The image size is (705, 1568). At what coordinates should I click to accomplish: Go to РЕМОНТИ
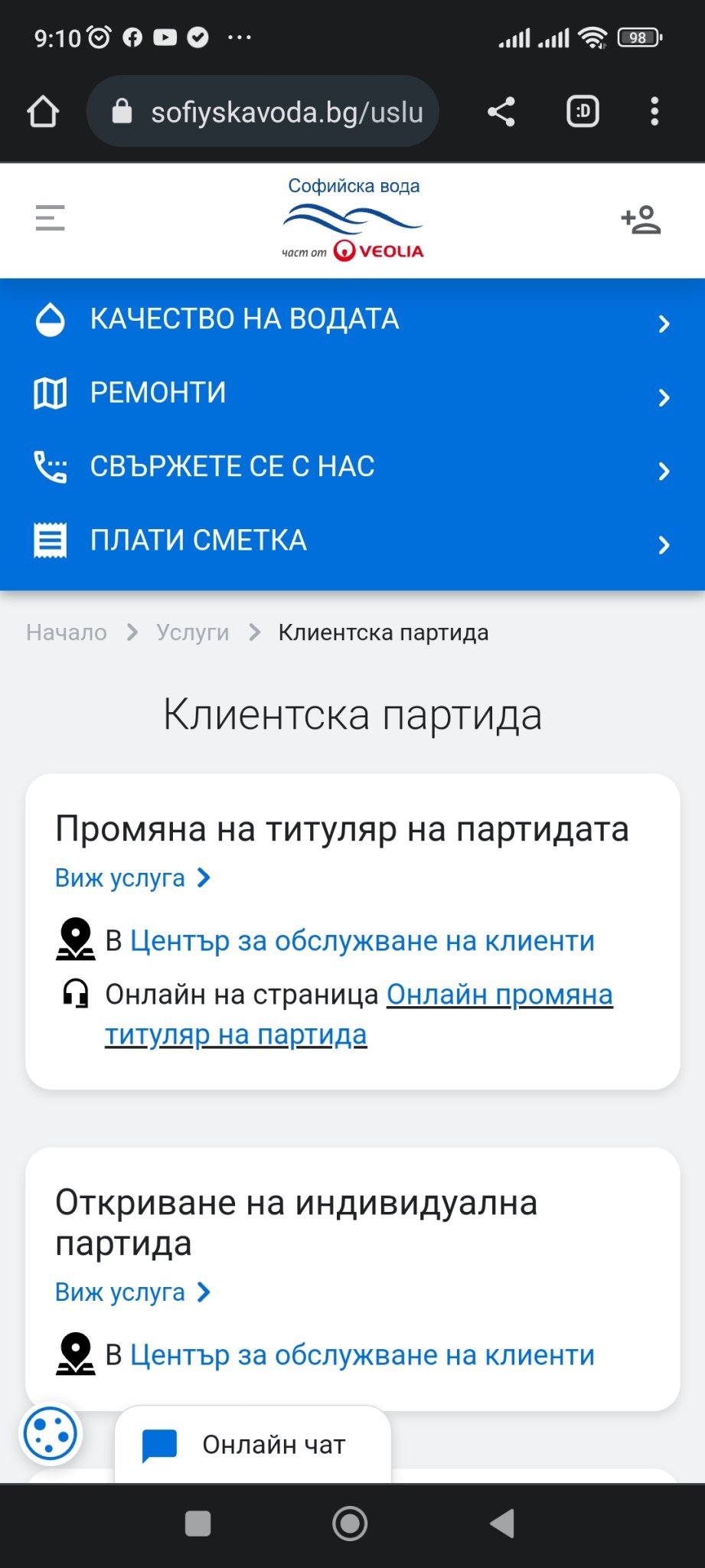pos(352,393)
